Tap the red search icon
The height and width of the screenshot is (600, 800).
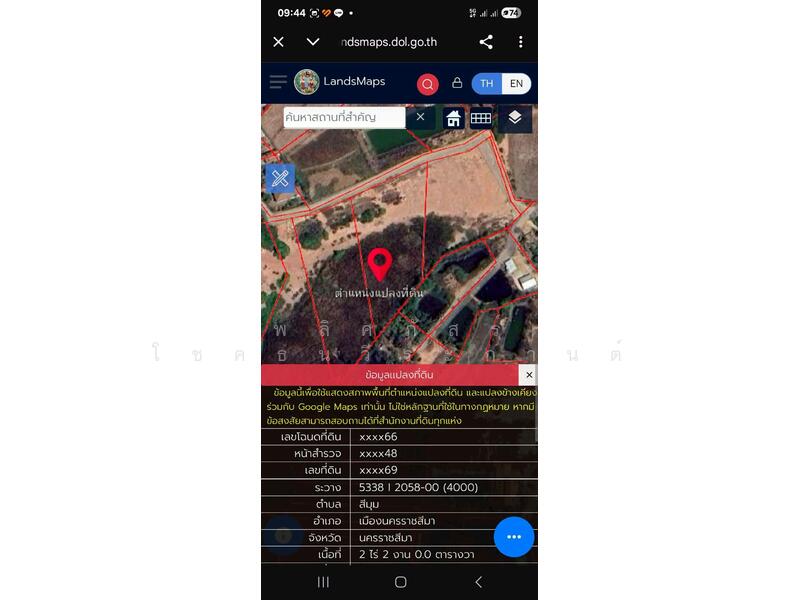click(428, 83)
